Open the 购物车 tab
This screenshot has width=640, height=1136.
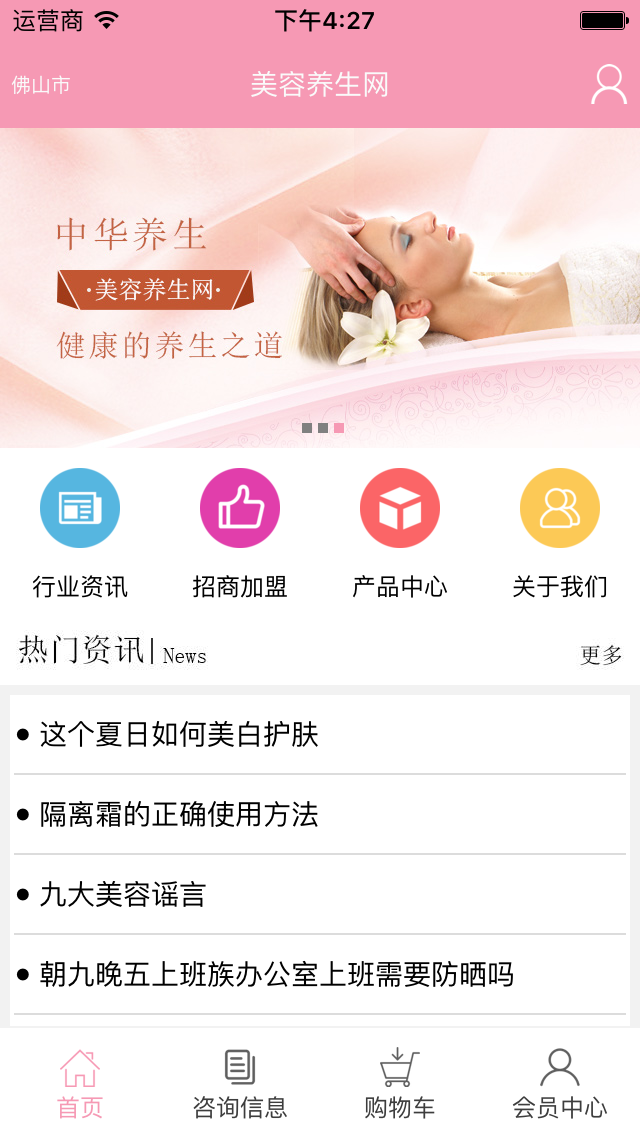pos(400,1083)
